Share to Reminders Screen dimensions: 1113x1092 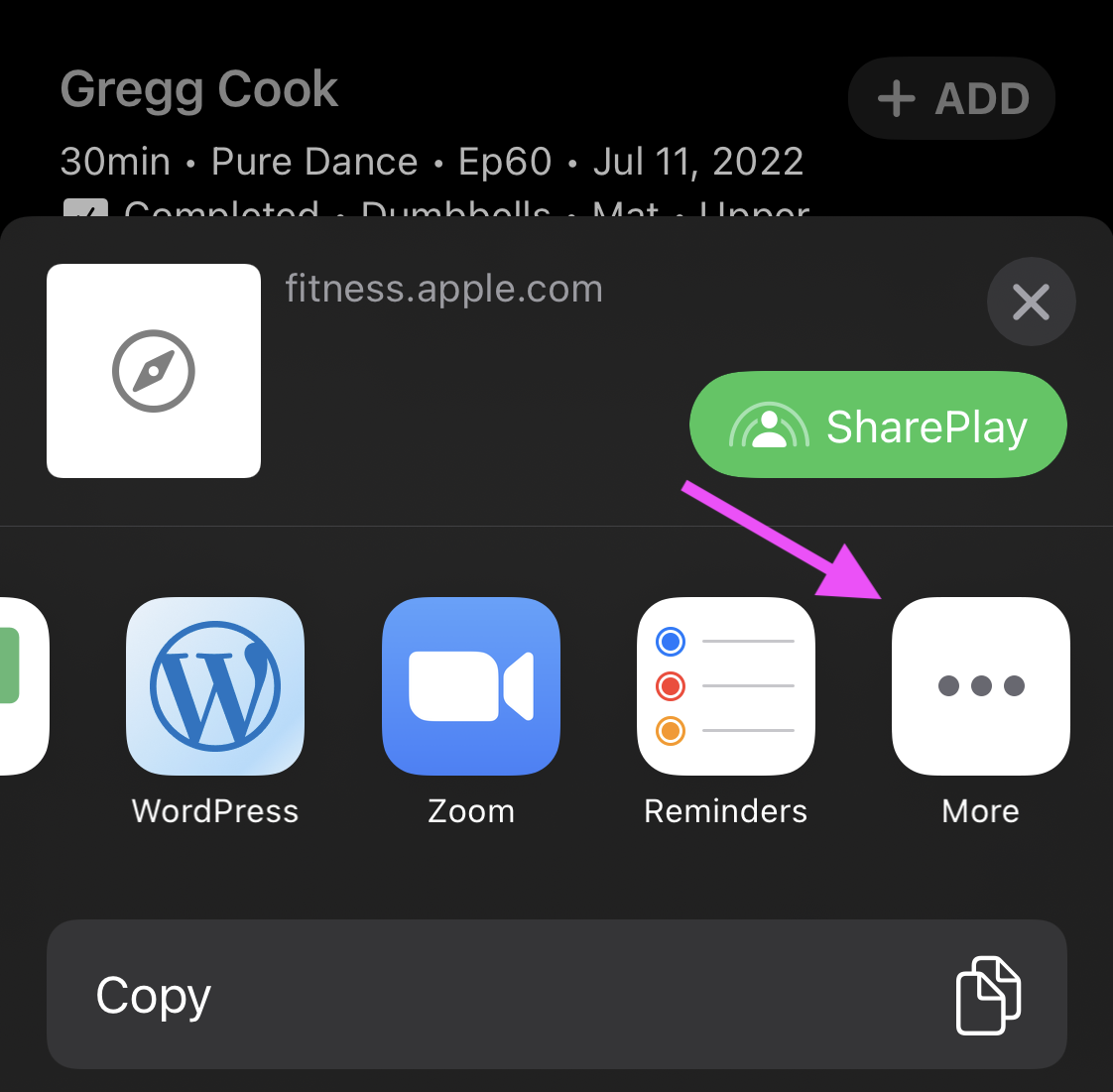pyautogui.click(x=725, y=686)
